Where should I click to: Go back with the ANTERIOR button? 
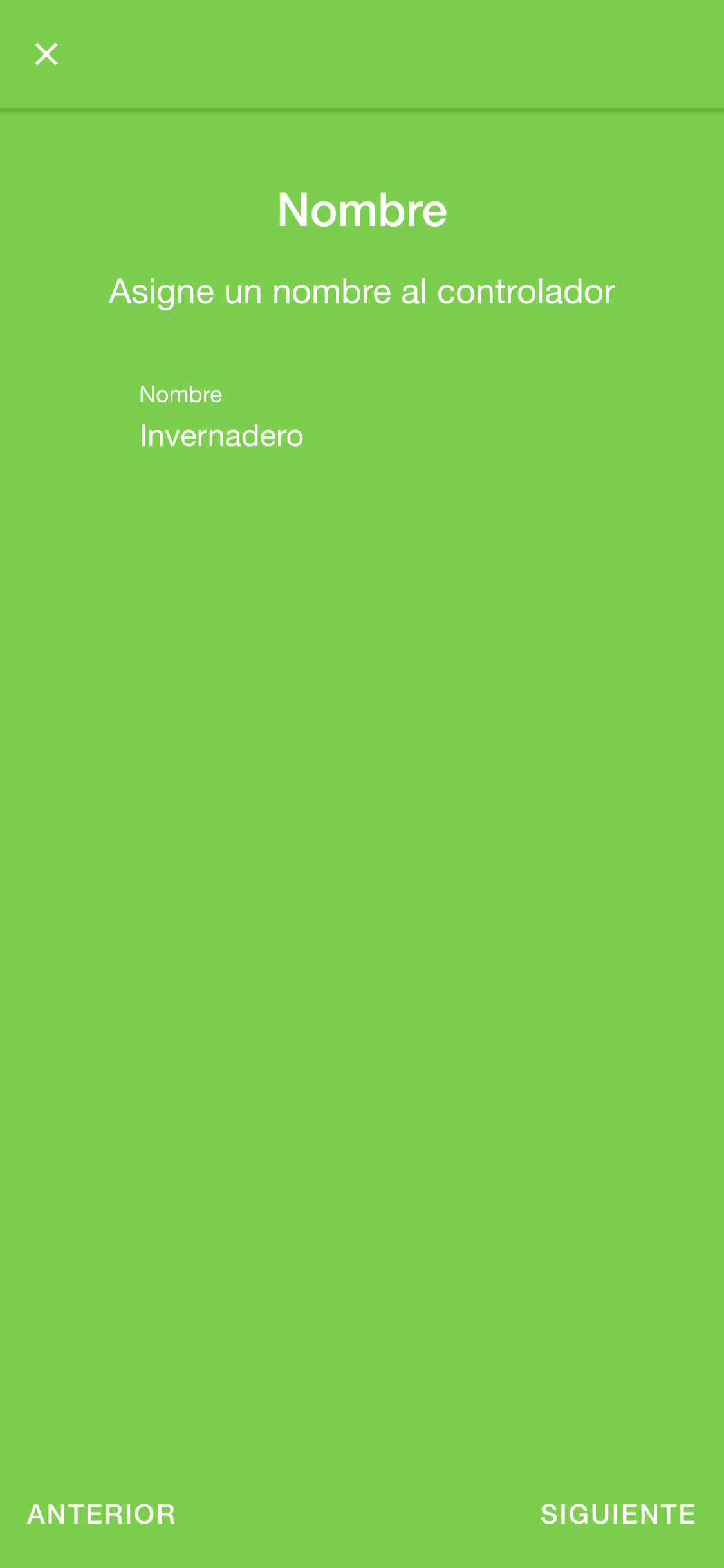click(x=101, y=1515)
